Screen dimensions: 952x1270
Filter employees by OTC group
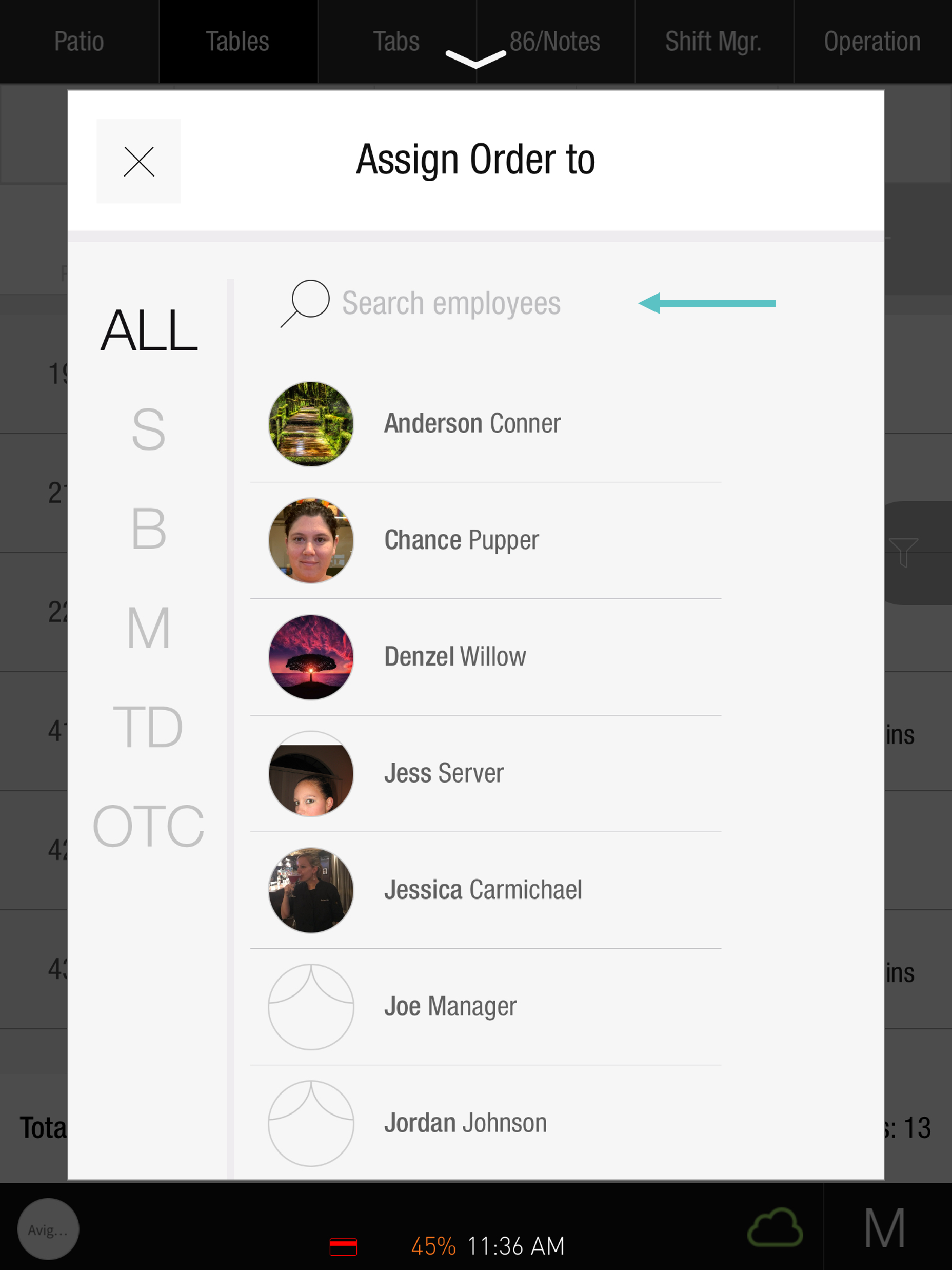149,826
